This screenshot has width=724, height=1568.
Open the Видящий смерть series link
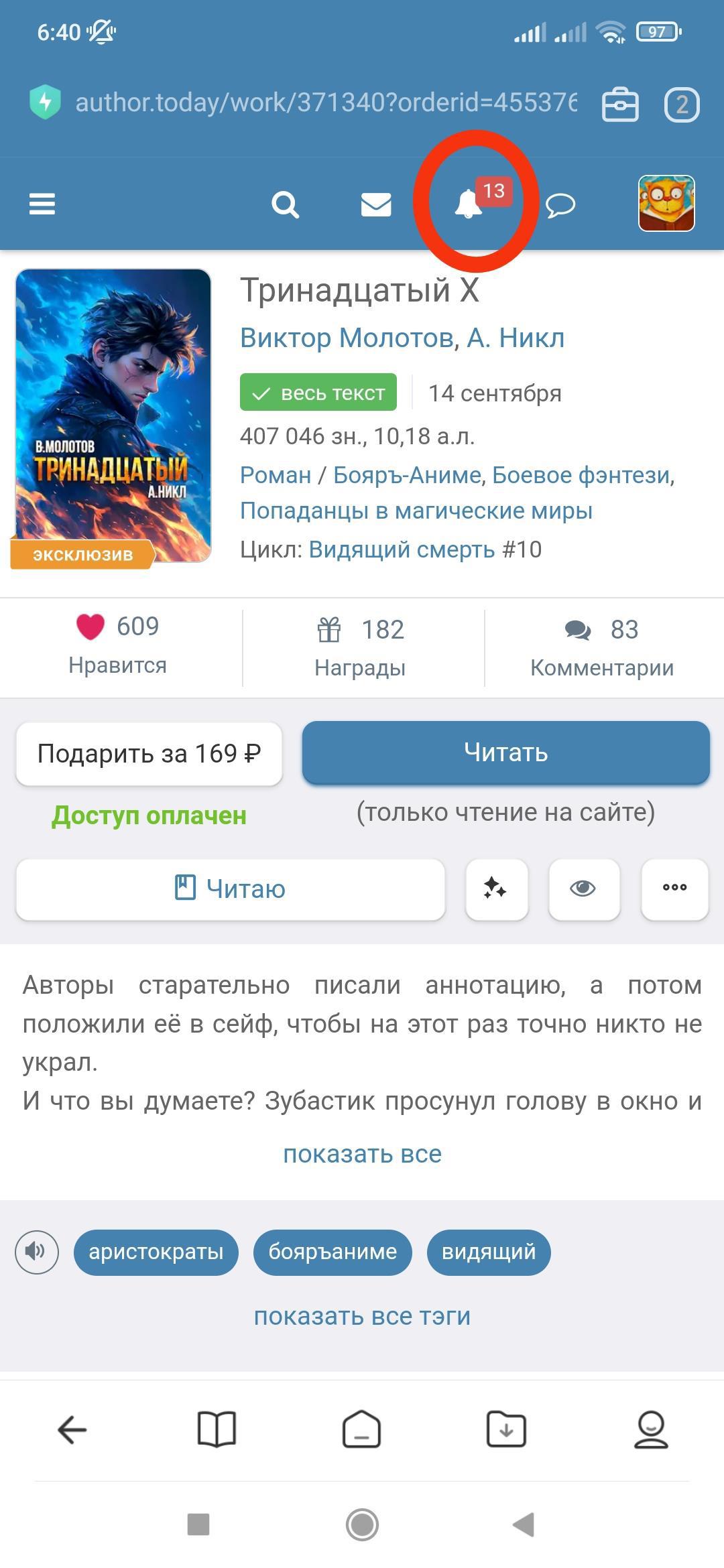pos(402,549)
